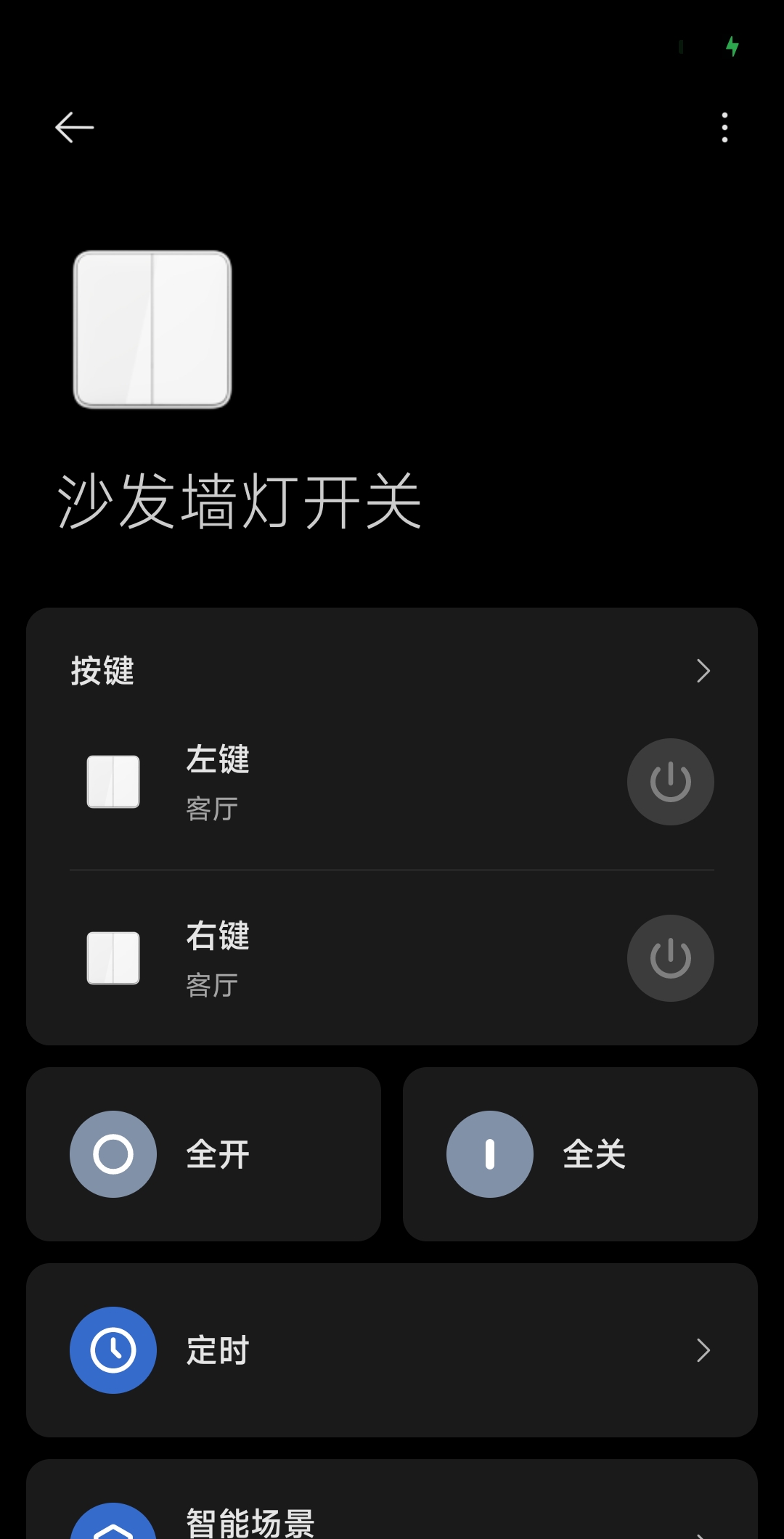Viewport: 784px width, 1539px height.
Task: Toggle power for 右键
Action: tap(670, 958)
